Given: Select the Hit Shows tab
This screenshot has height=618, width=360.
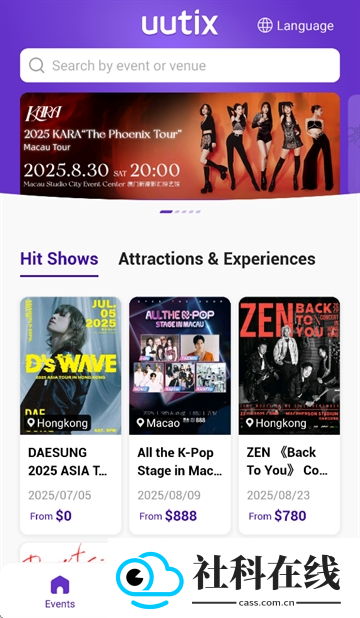Looking at the screenshot, I should [59, 259].
